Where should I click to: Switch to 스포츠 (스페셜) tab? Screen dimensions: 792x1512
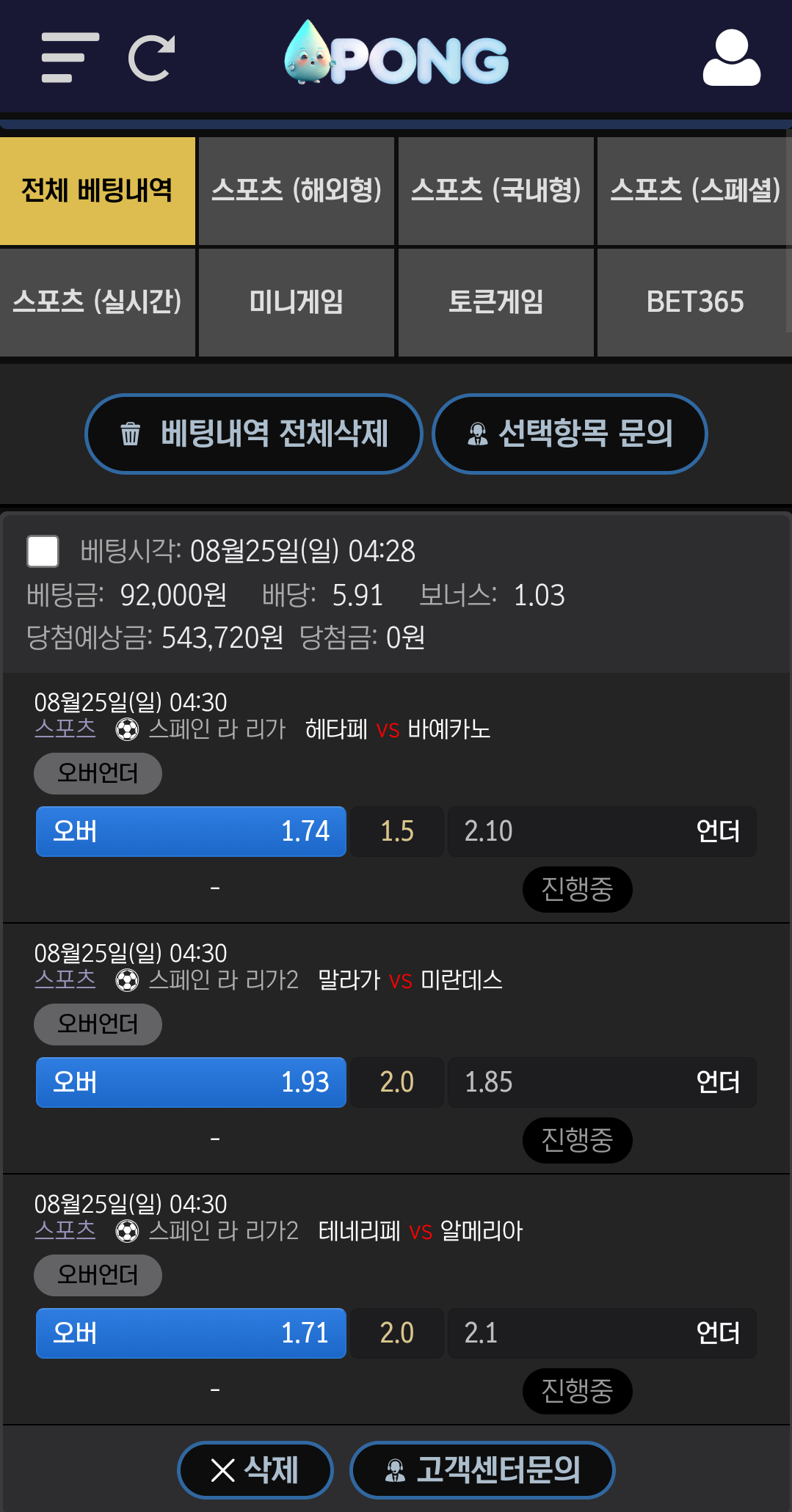point(694,191)
